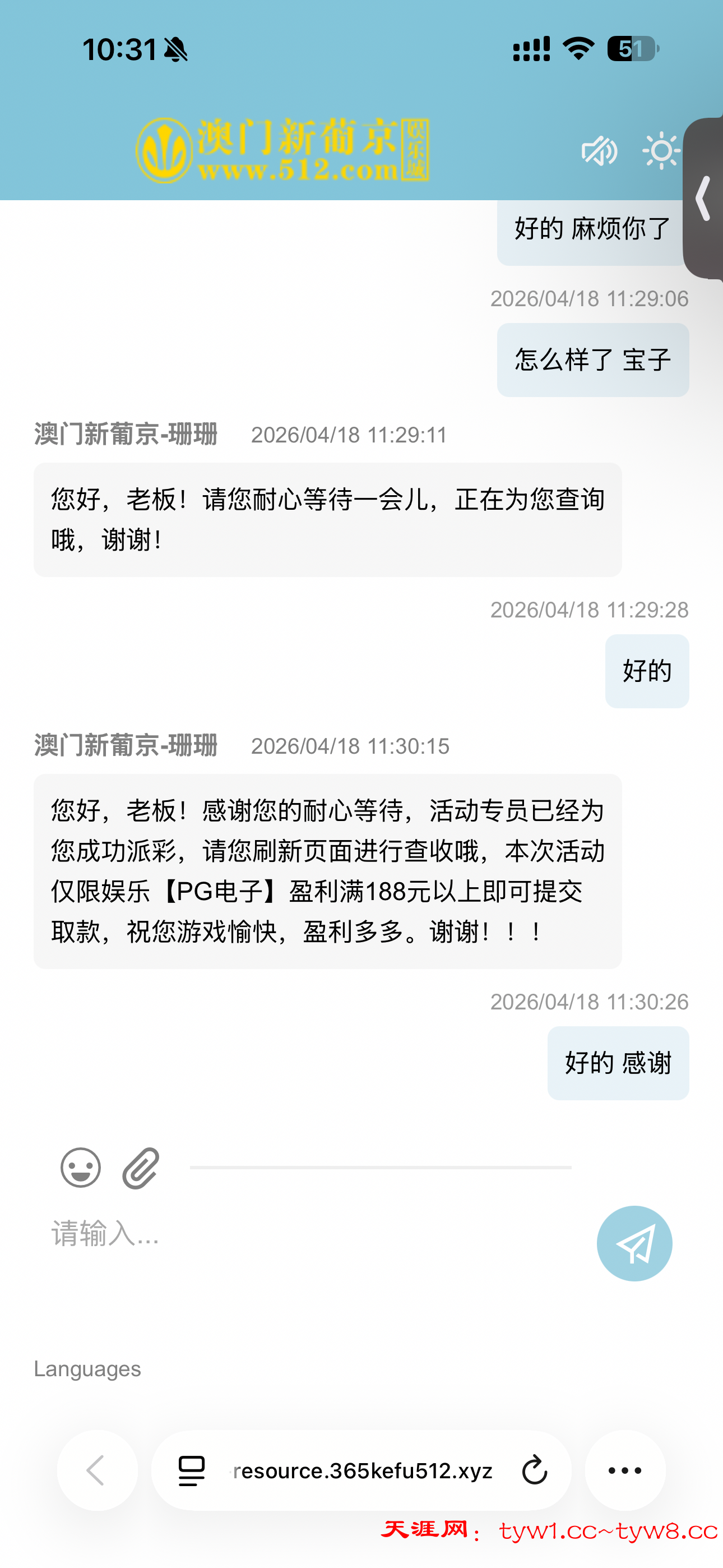Expand the side panel arrow handle

coord(703,199)
